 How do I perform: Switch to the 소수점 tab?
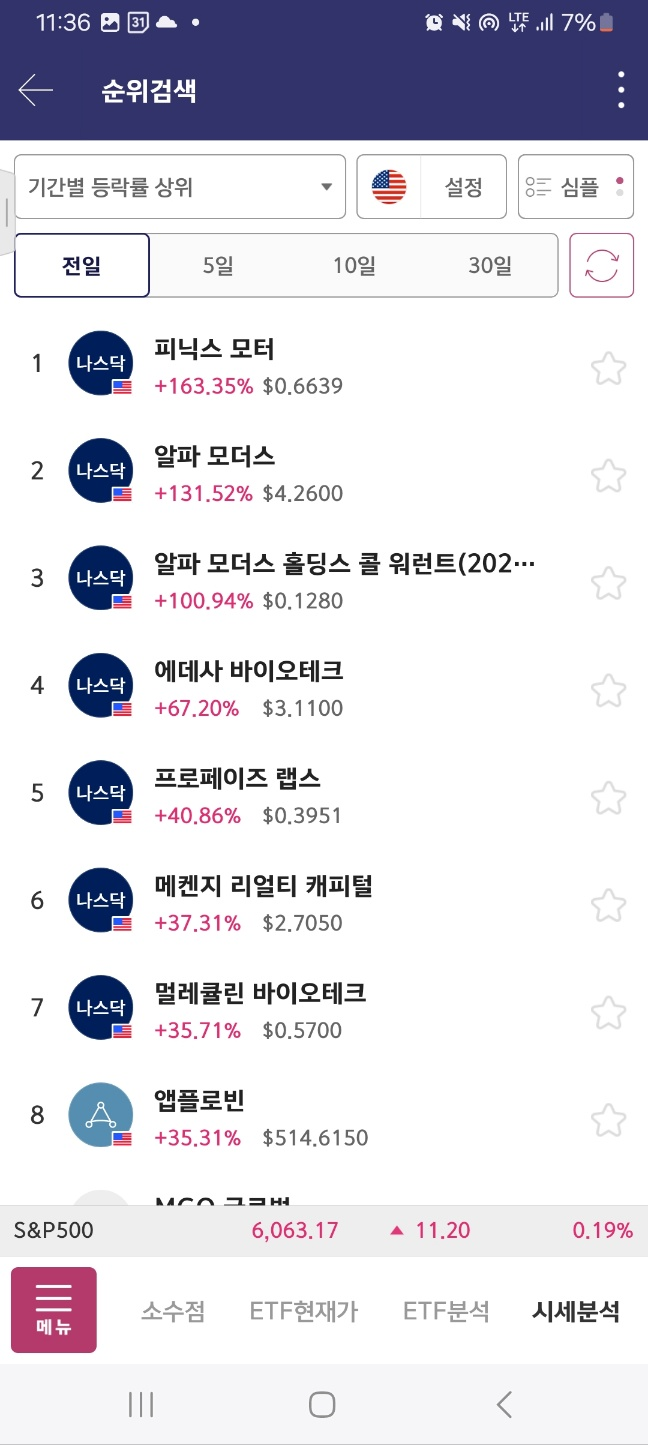[x=173, y=1312]
